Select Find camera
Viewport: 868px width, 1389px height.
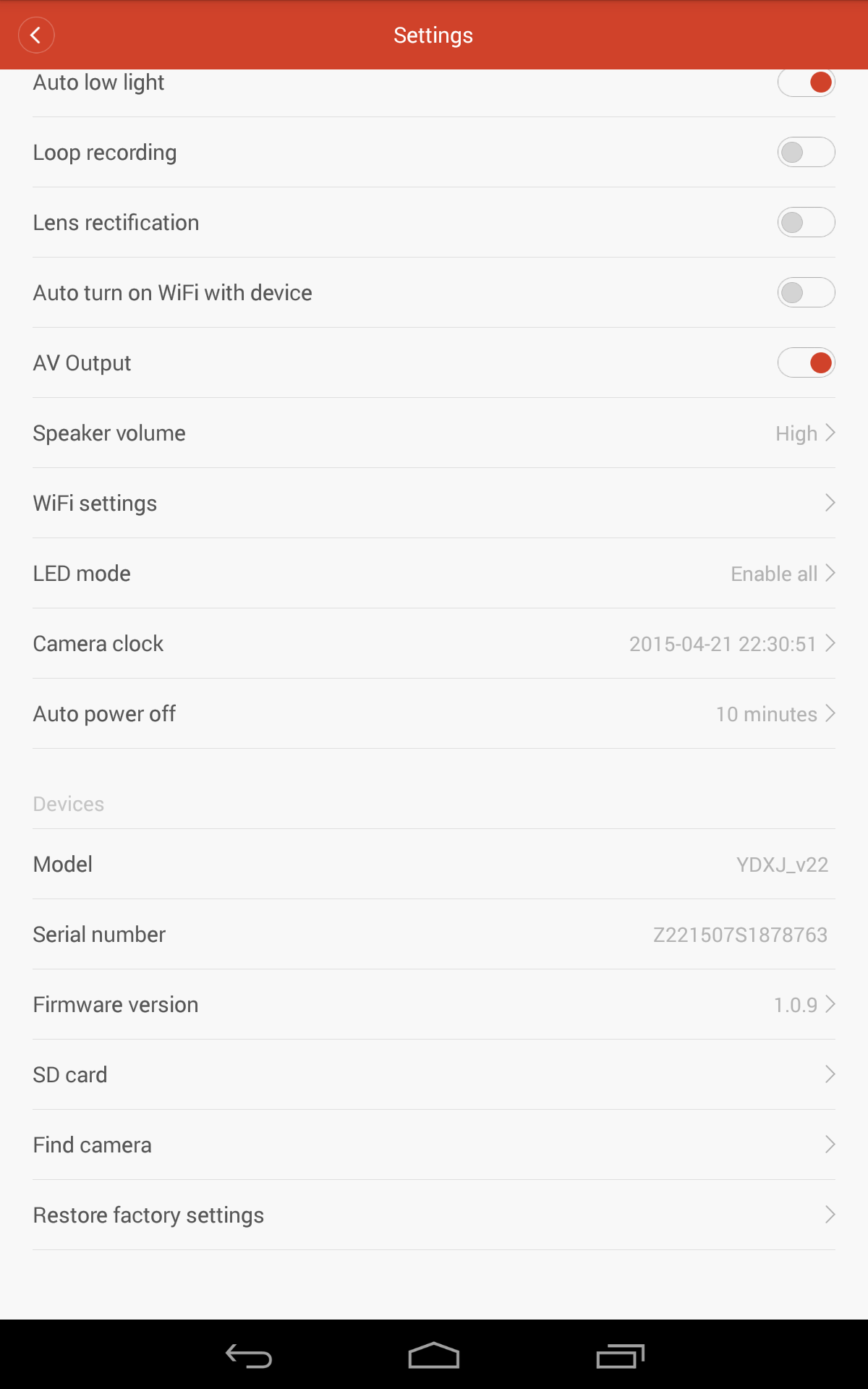click(x=434, y=1145)
